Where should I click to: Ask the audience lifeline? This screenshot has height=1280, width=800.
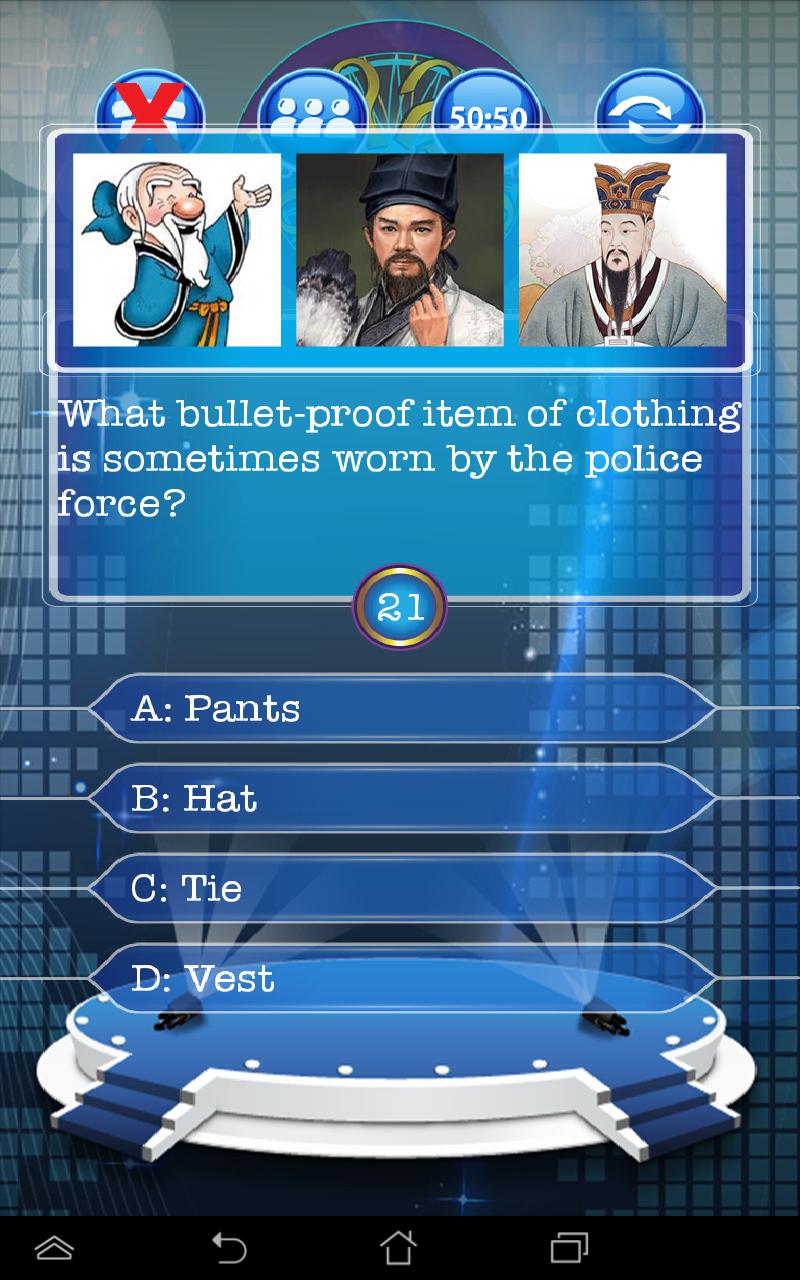point(312,110)
